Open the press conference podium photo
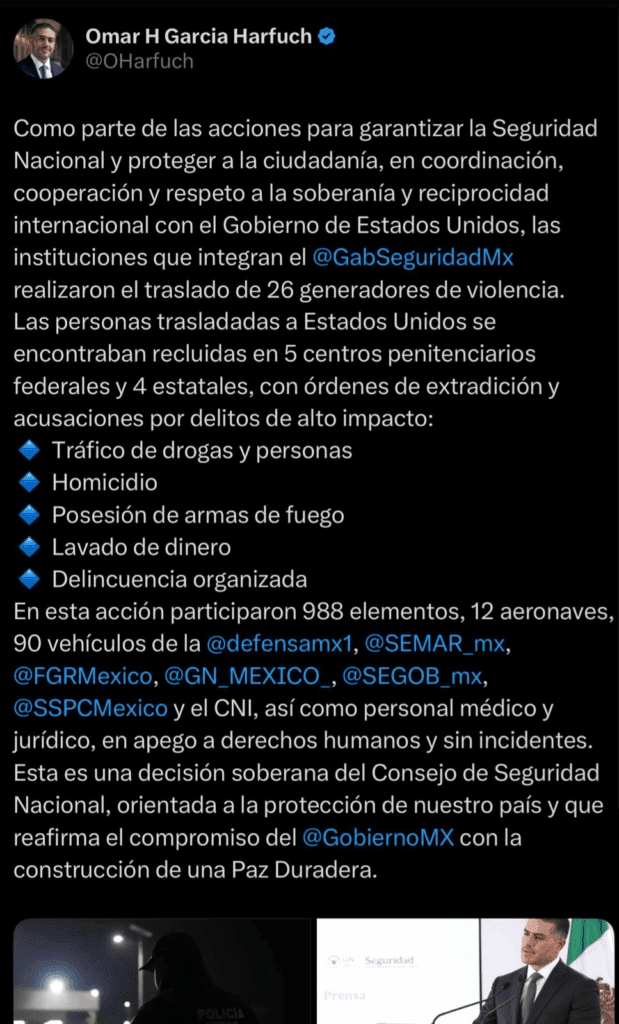The width and height of the screenshot is (619, 1024). click(465, 971)
